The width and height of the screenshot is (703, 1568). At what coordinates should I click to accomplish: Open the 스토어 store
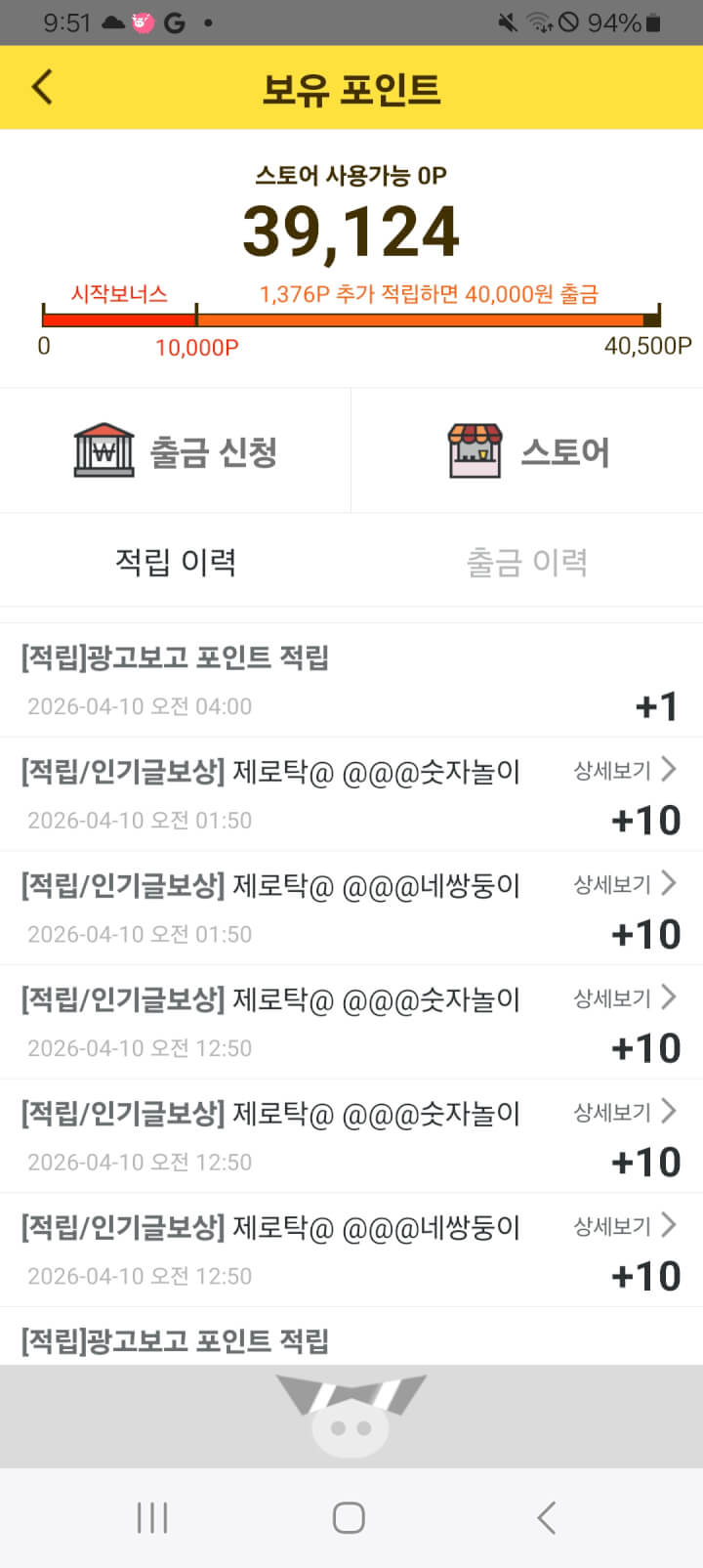coord(527,451)
